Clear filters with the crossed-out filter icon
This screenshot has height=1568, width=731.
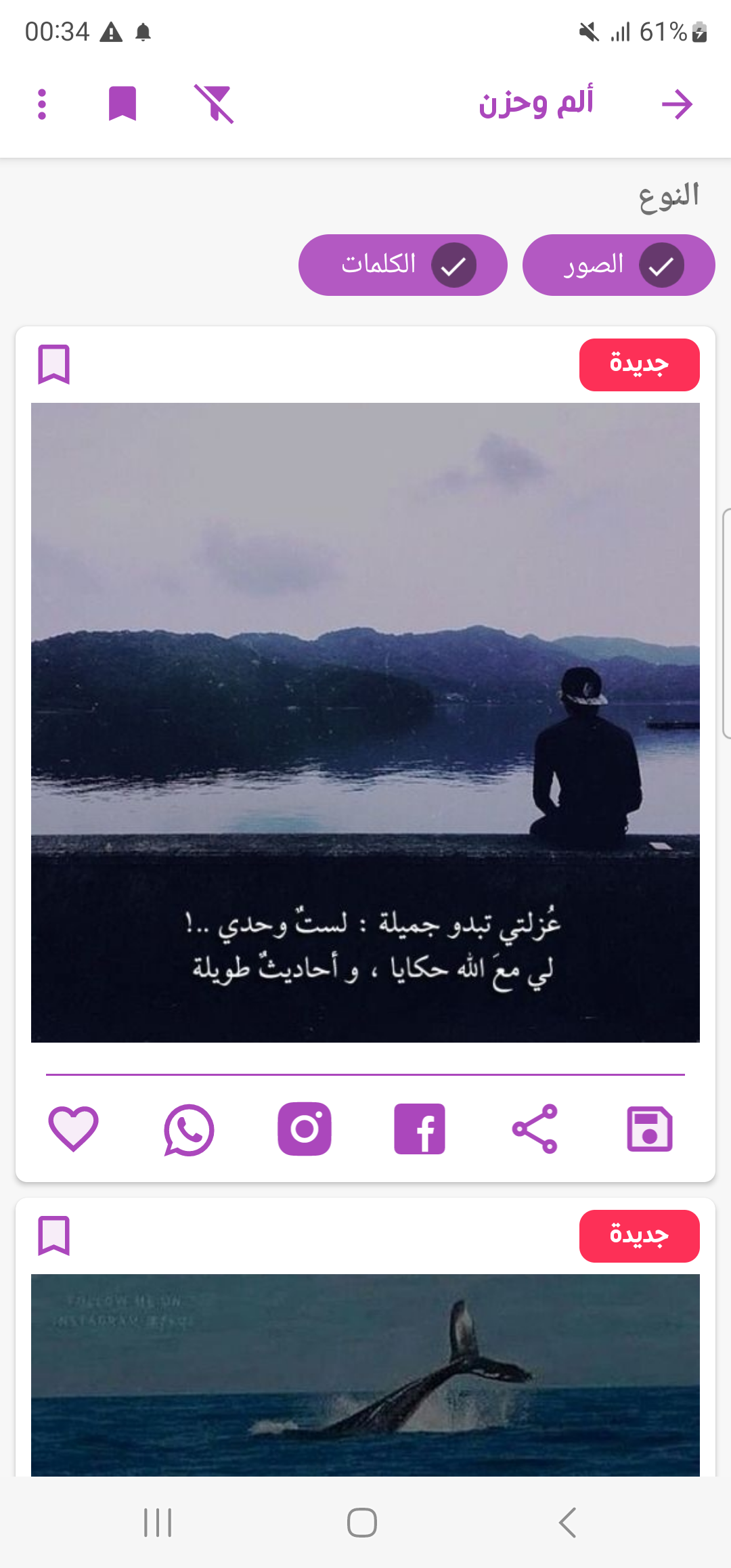[x=214, y=104]
